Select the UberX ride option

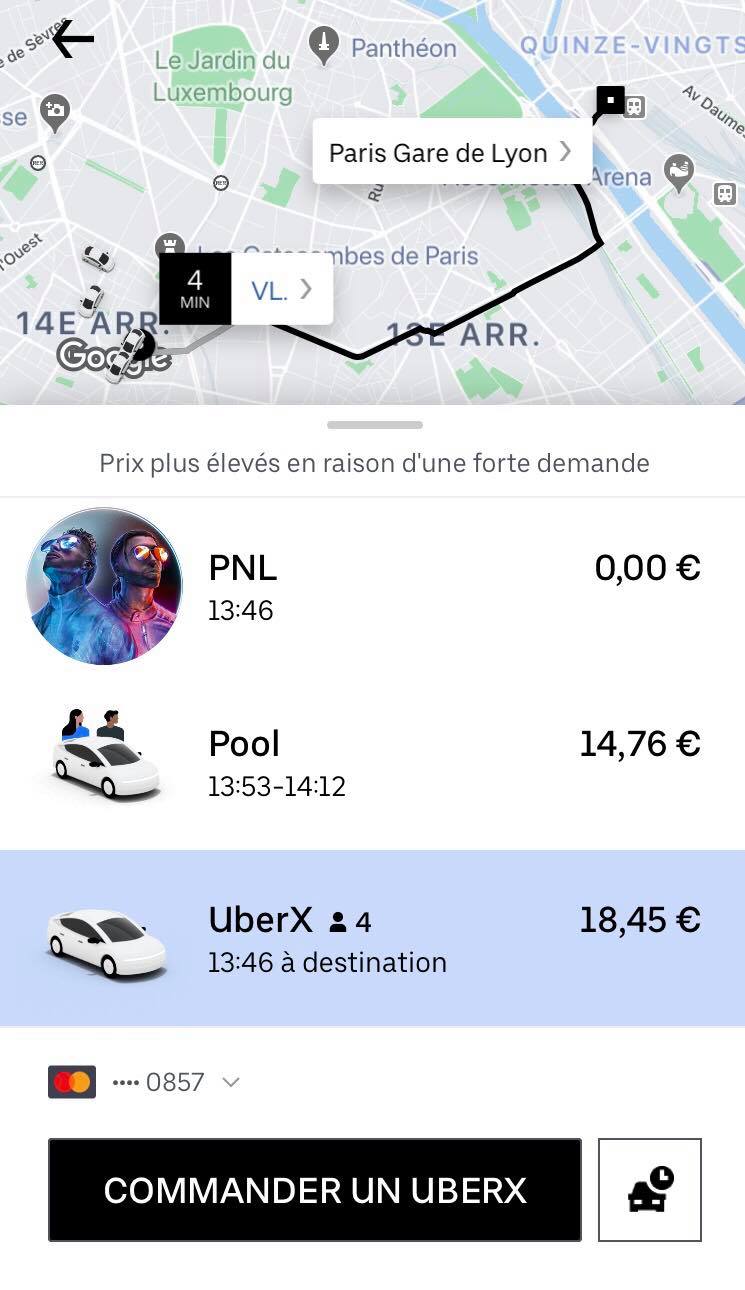tap(372, 938)
